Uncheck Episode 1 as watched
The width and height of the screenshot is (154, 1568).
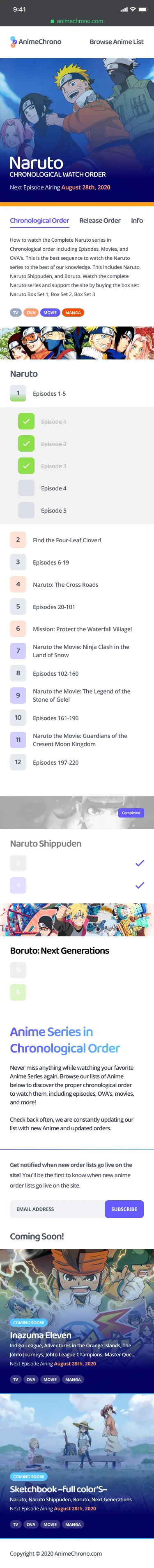tap(26, 421)
